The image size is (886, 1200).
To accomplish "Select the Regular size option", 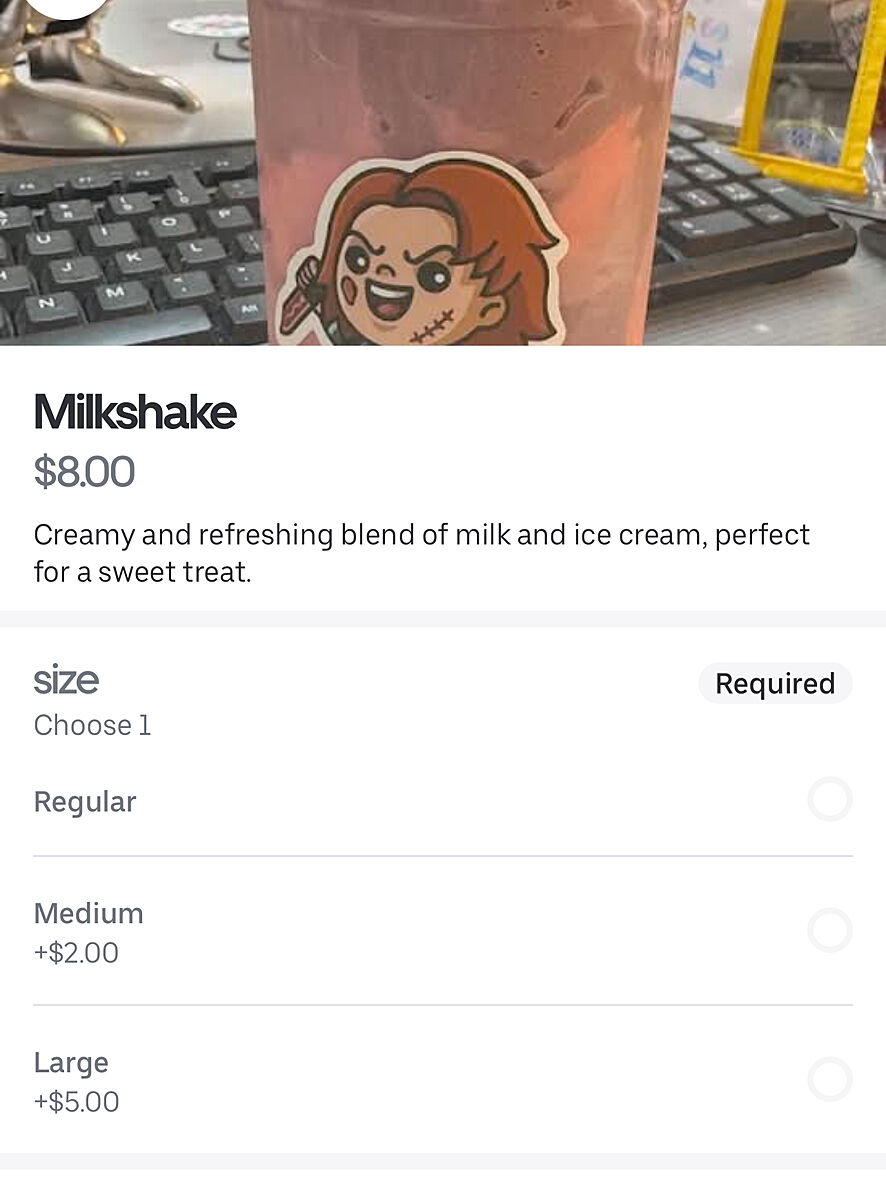I will pyautogui.click(x=829, y=800).
